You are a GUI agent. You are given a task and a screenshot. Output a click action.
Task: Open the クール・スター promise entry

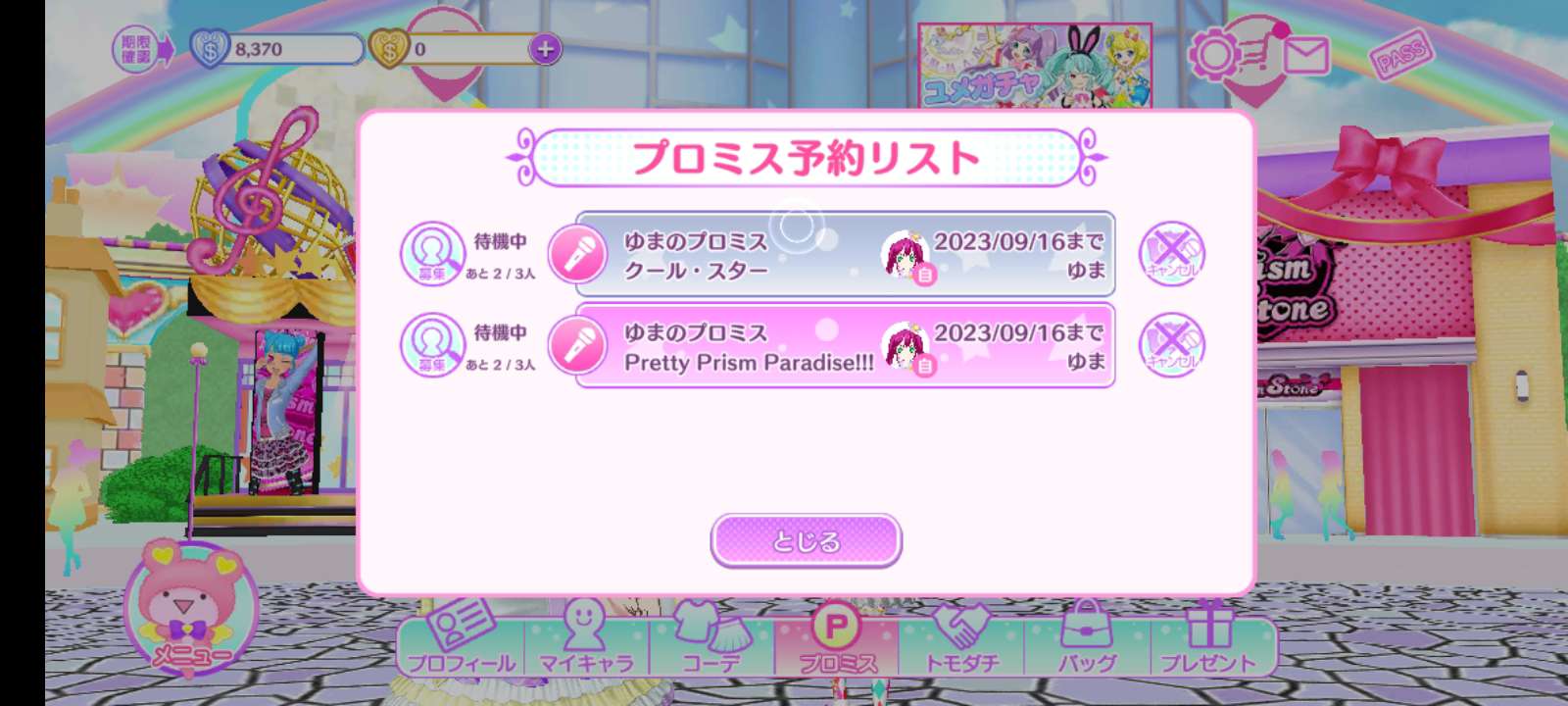(845, 254)
